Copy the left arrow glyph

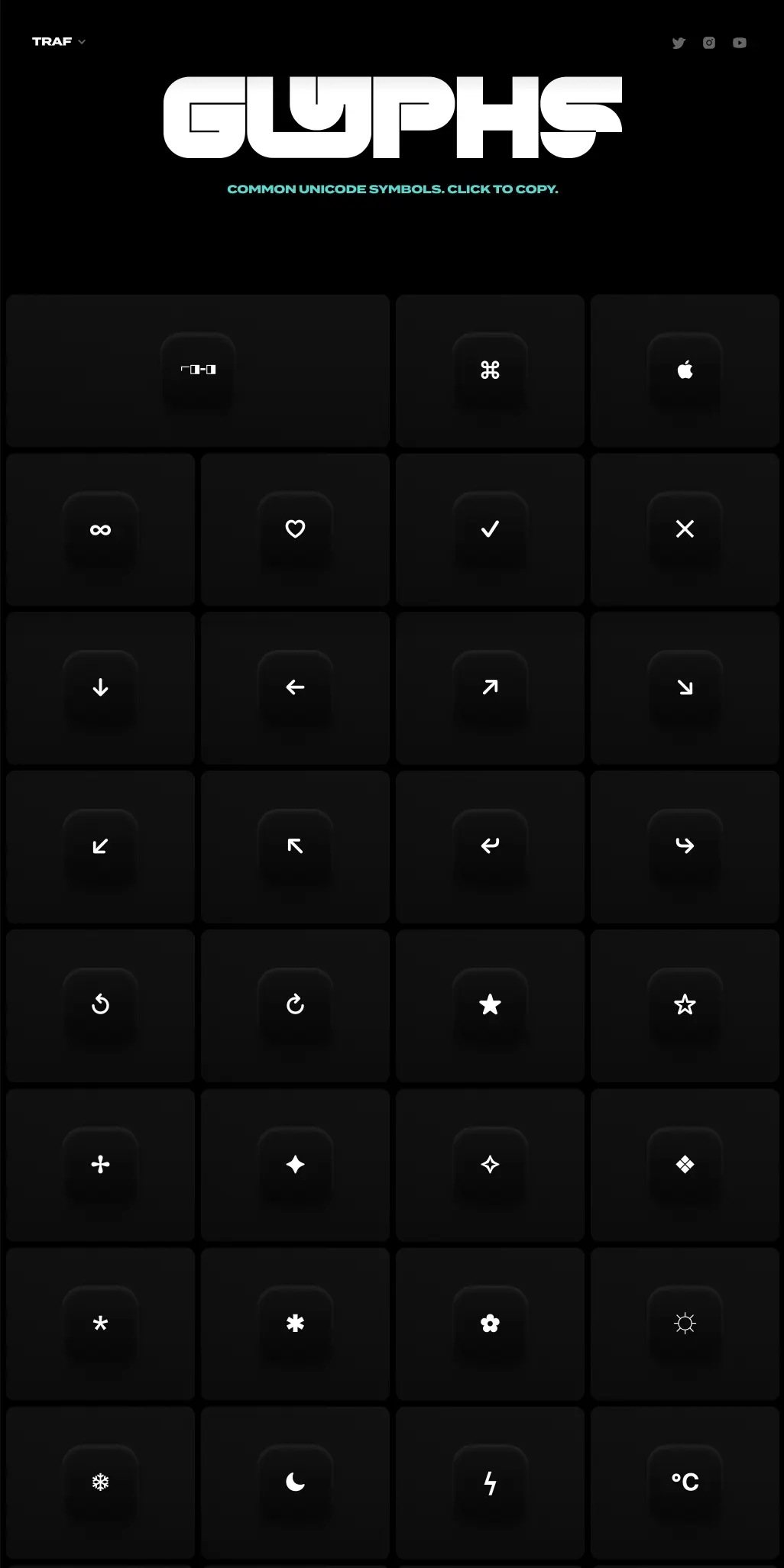(295, 688)
